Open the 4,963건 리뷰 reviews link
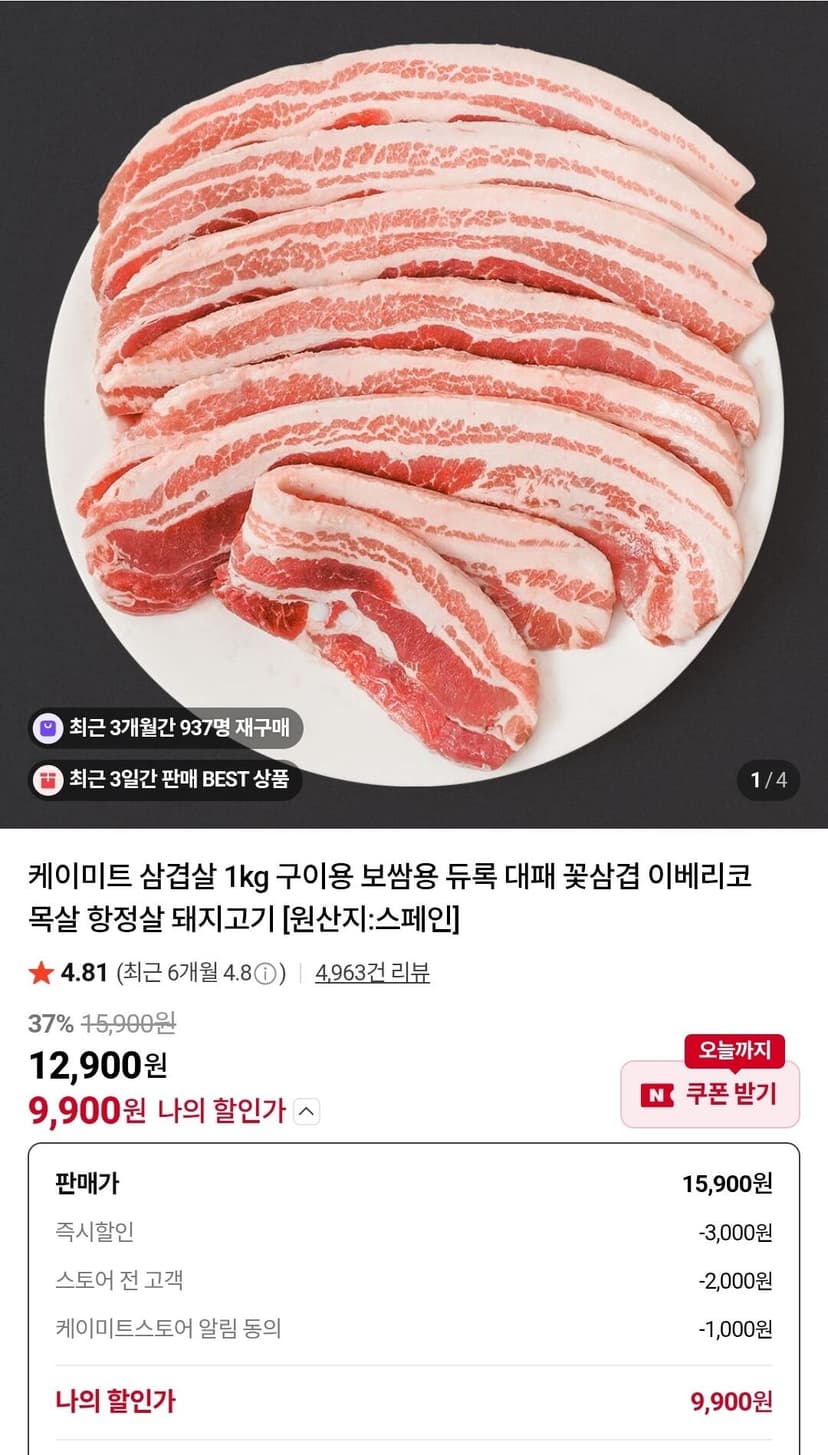This screenshot has width=828, height=1455. (372, 972)
